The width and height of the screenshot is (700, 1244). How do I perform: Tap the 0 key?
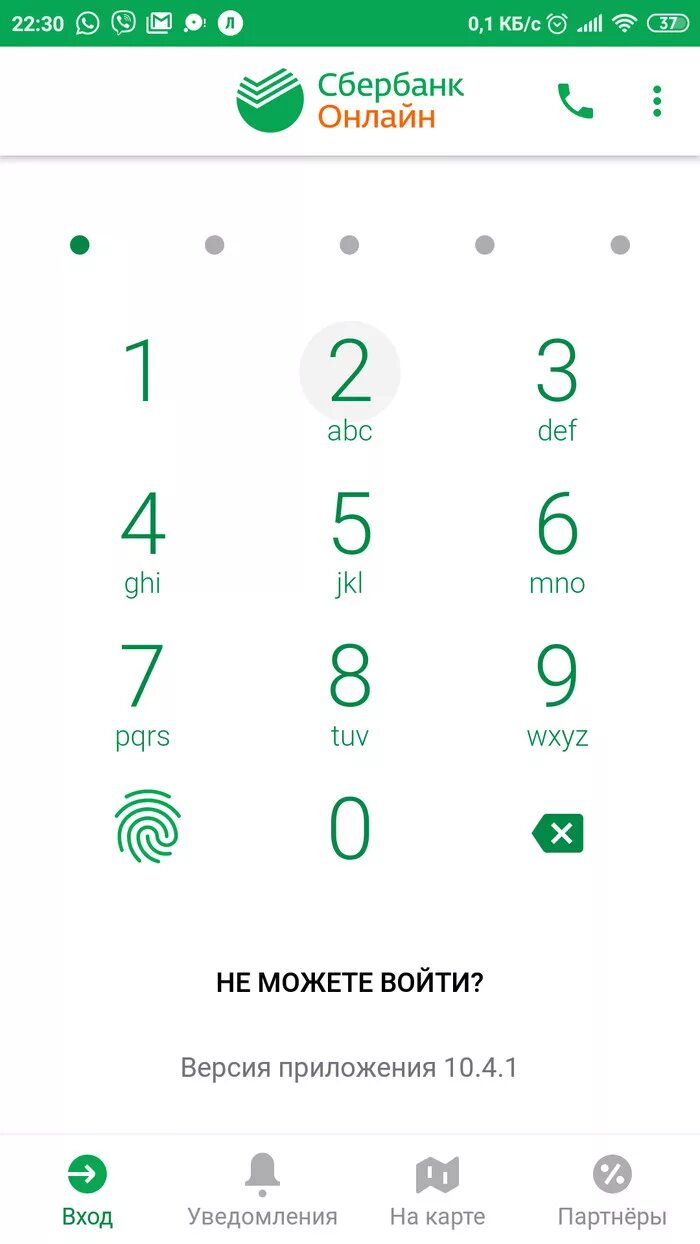[350, 830]
